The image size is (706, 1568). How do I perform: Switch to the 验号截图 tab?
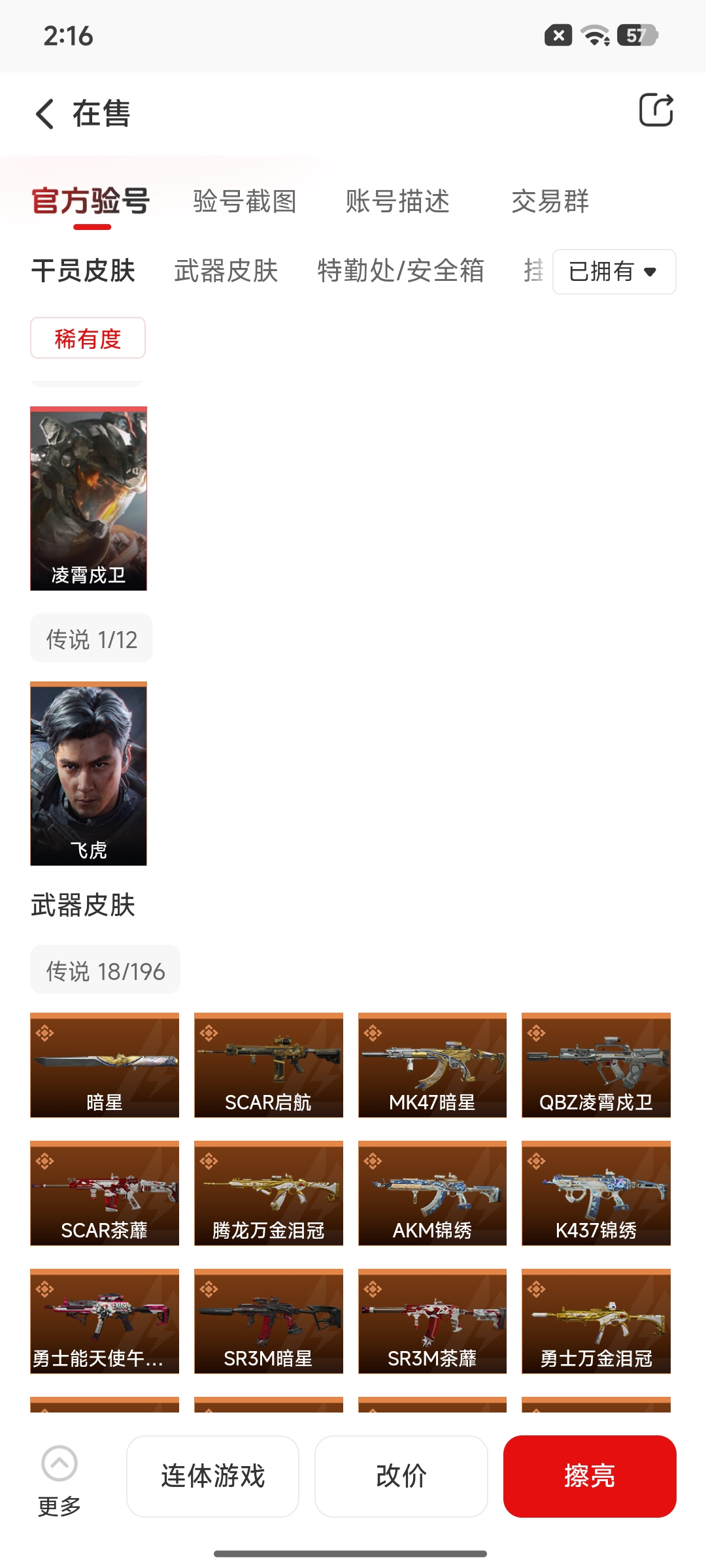(244, 201)
